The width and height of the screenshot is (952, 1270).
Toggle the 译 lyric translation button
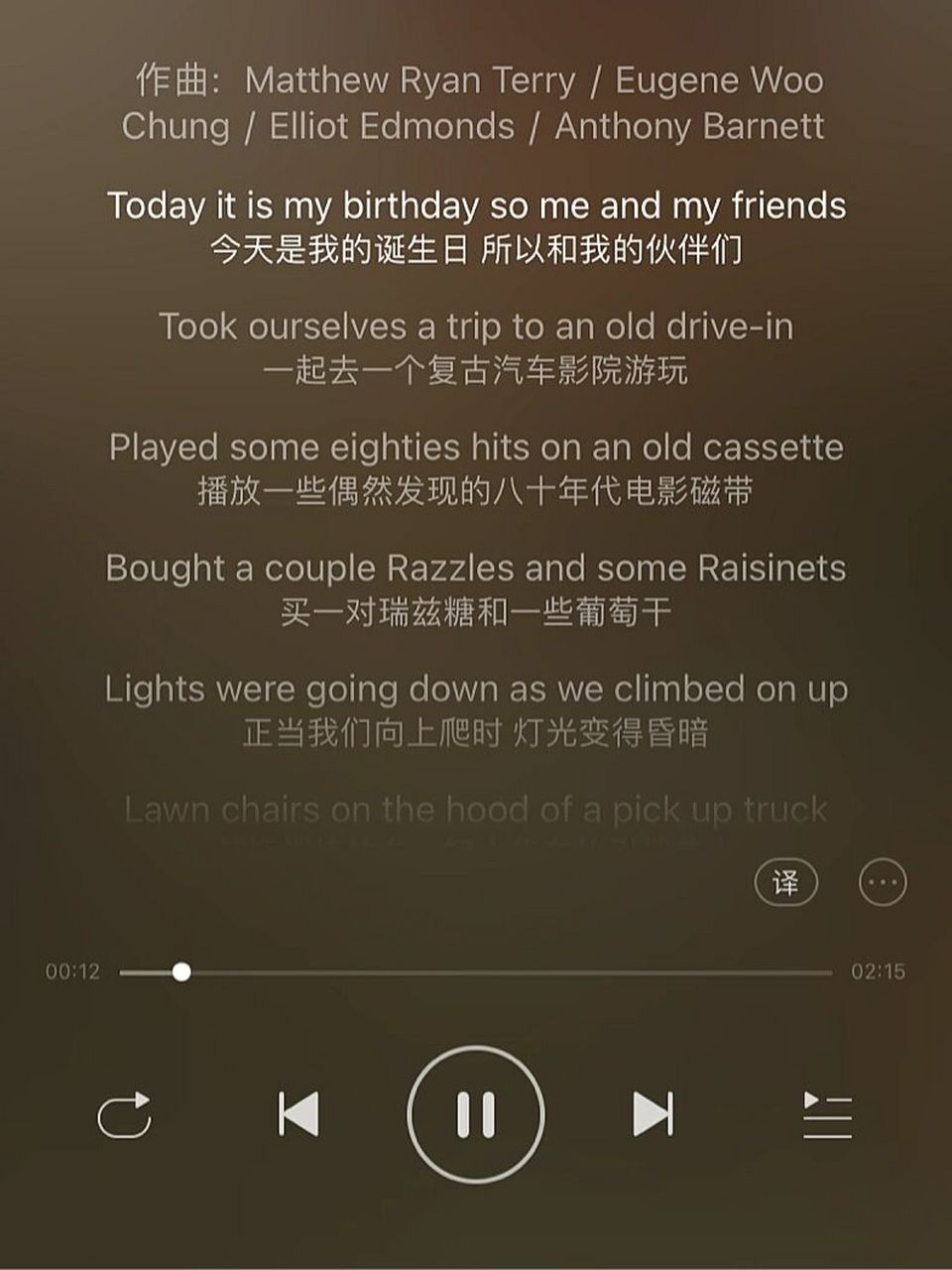click(784, 881)
